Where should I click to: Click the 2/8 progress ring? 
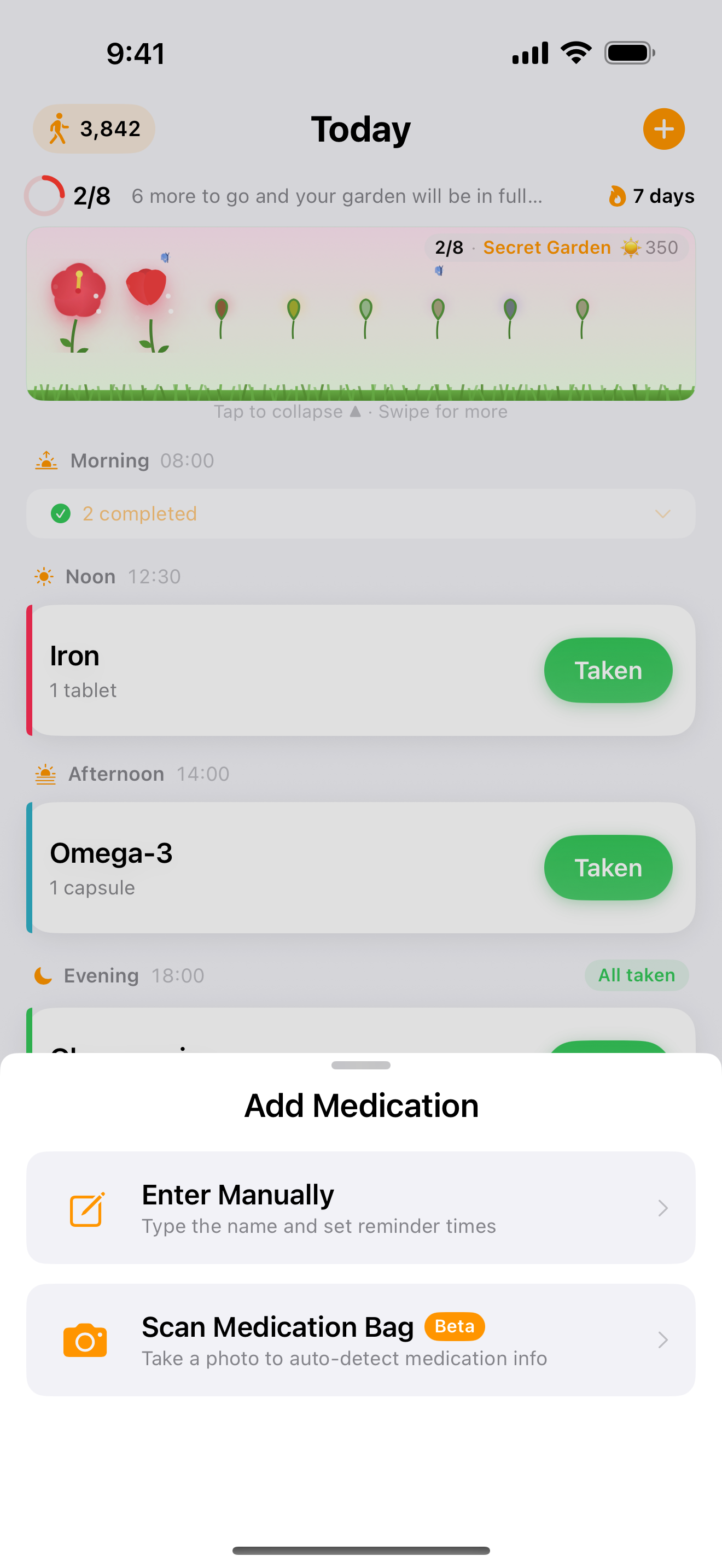44,195
